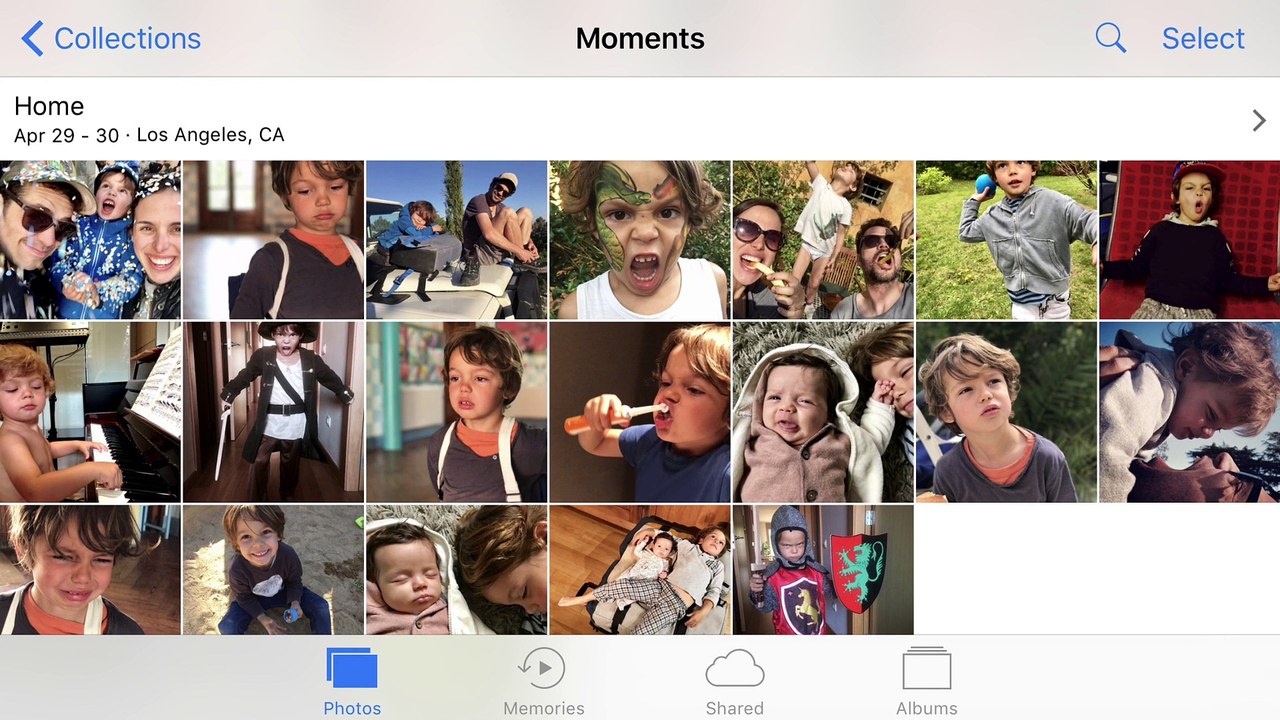Open the toothbrushing child photo

[640, 412]
